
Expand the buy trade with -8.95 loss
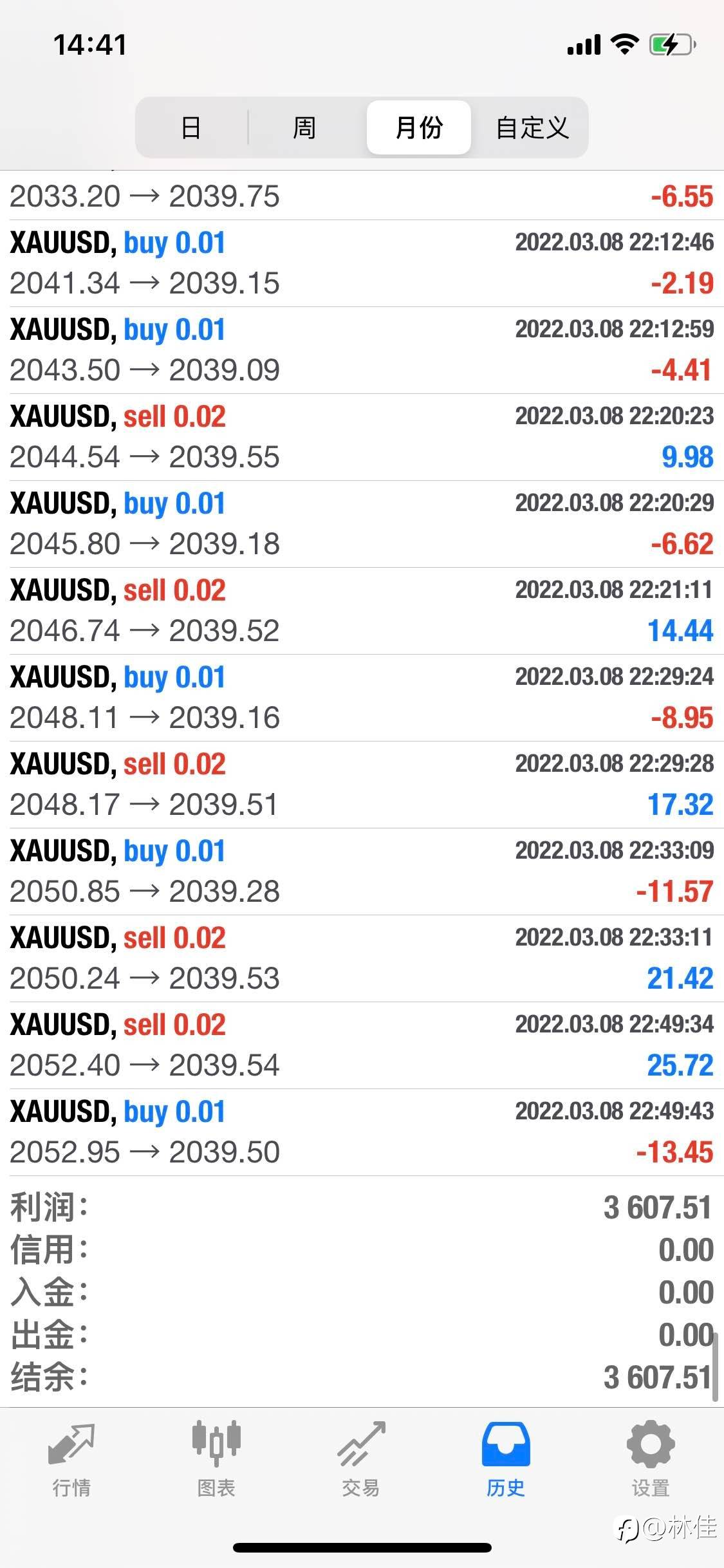pos(362,698)
